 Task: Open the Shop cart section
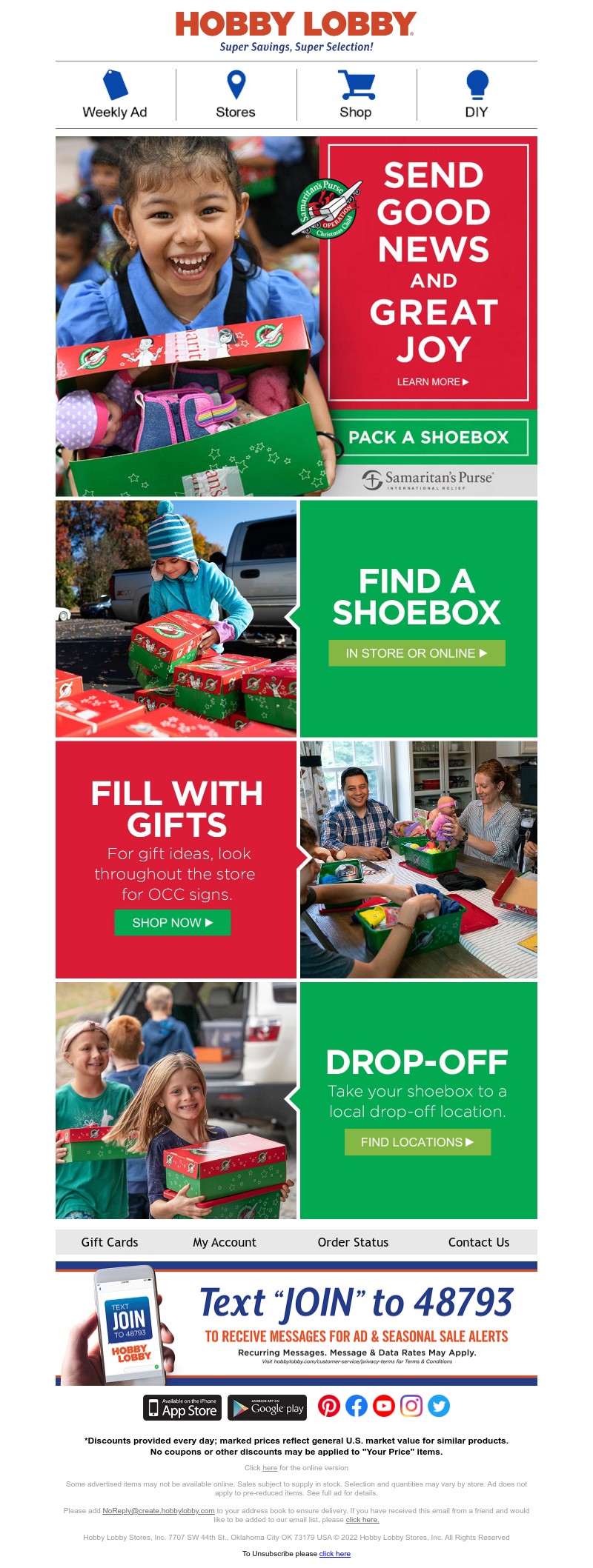(356, 95)
